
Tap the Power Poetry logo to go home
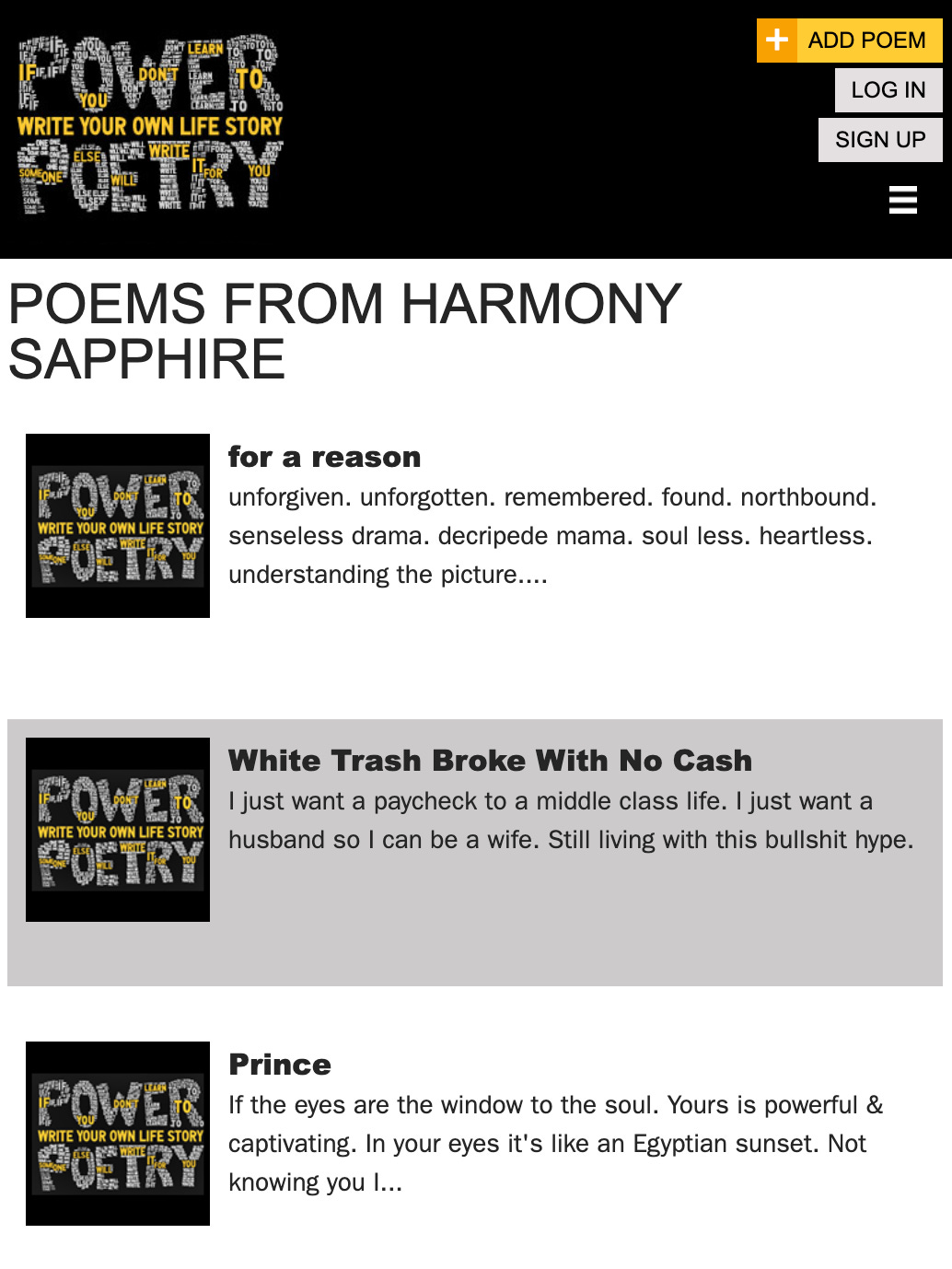coord(150,125)
